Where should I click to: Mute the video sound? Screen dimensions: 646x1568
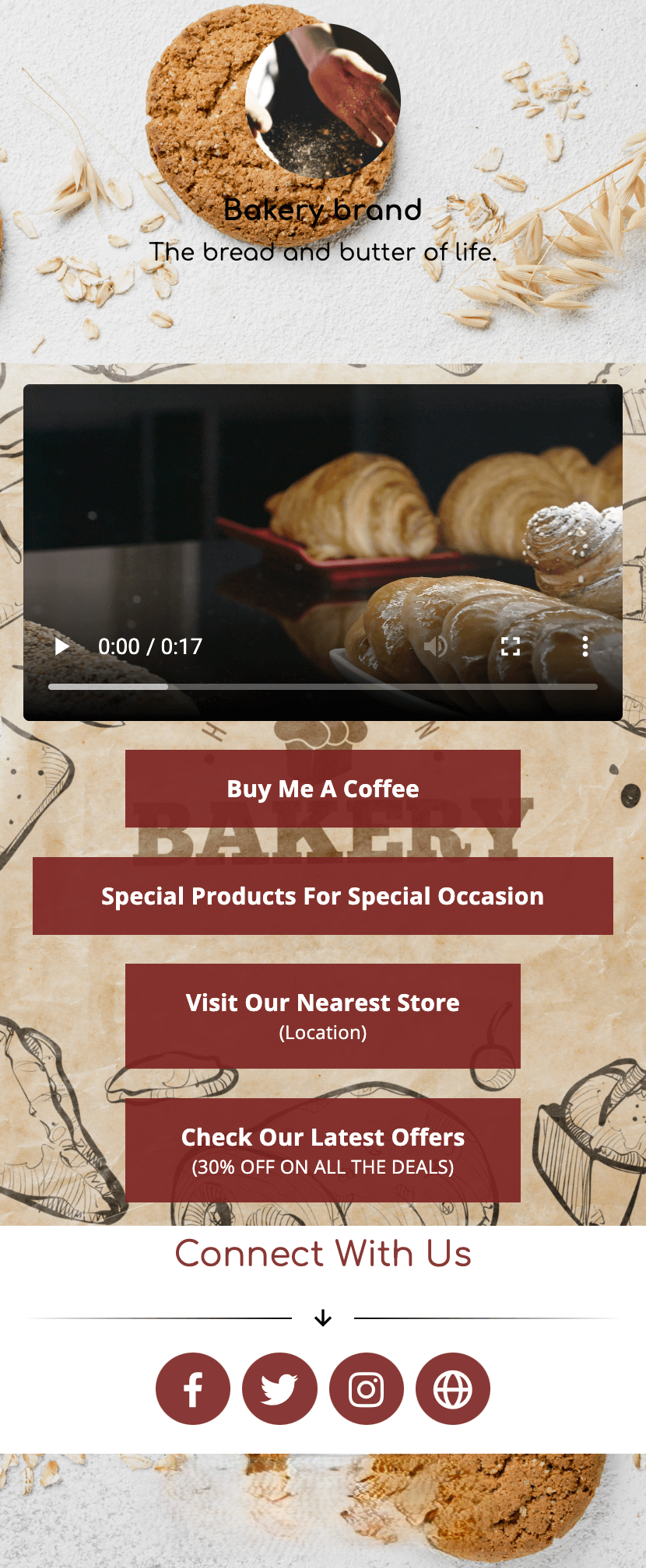click(x=435, y=646)
